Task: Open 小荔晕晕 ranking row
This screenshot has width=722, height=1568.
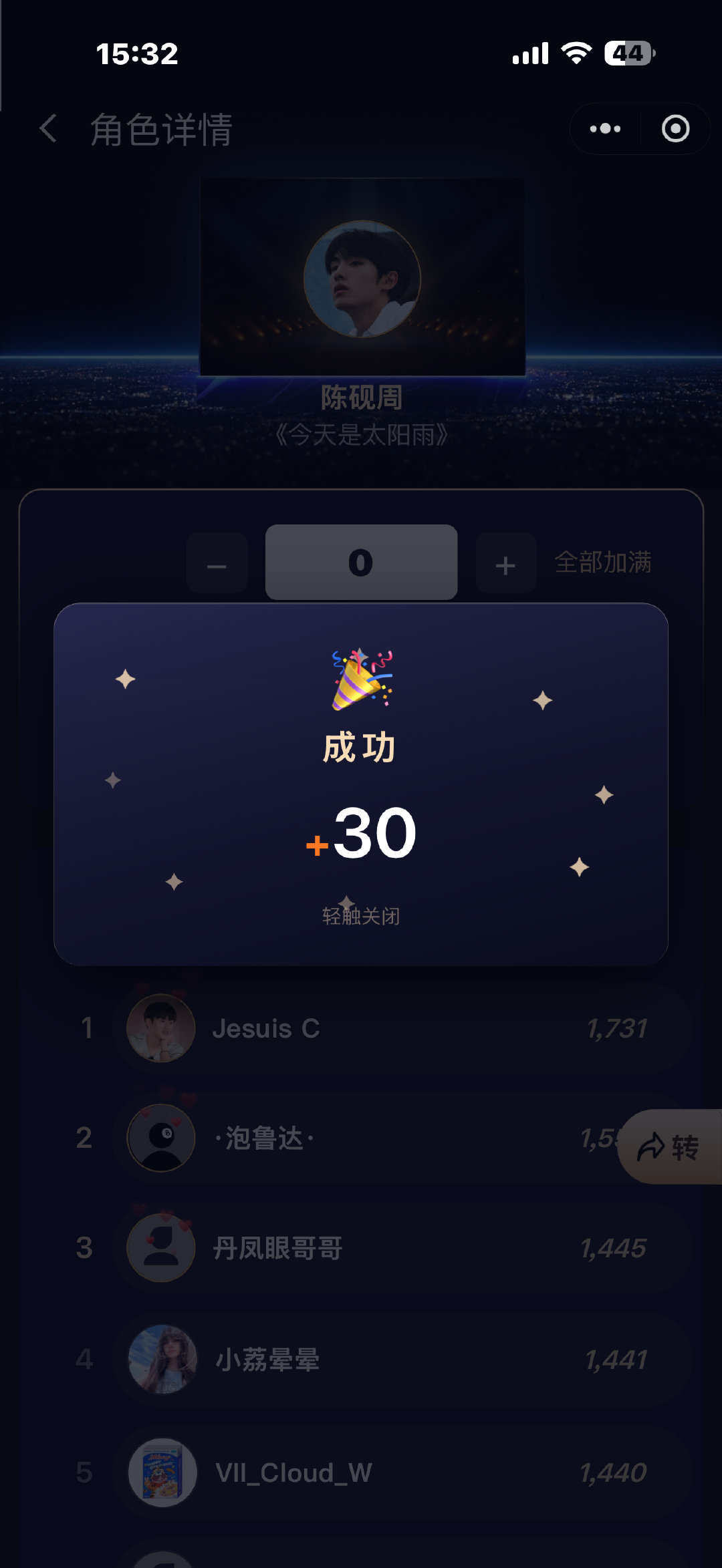Action: (x=402, y=1360)
